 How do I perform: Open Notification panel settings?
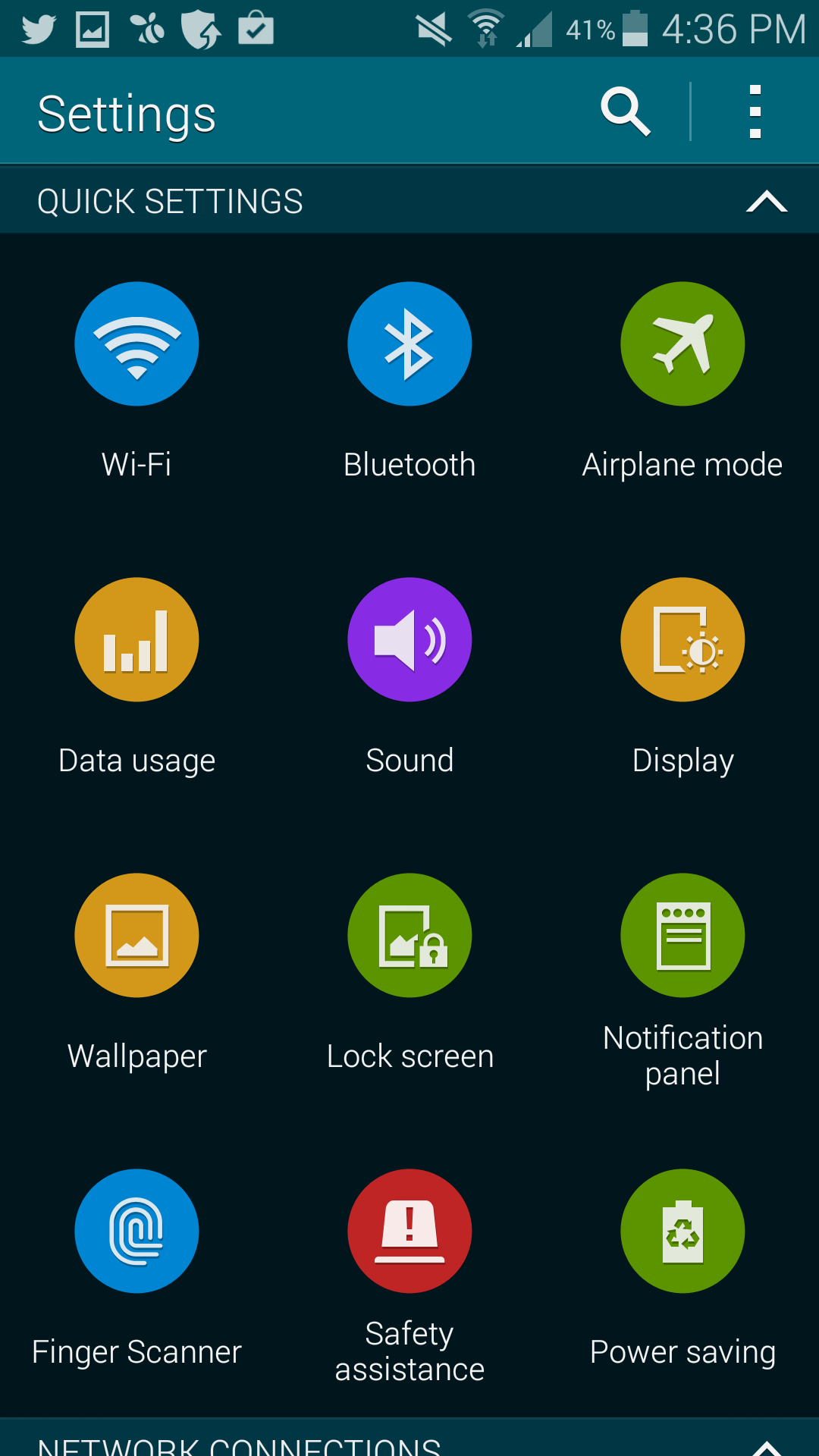682,936
